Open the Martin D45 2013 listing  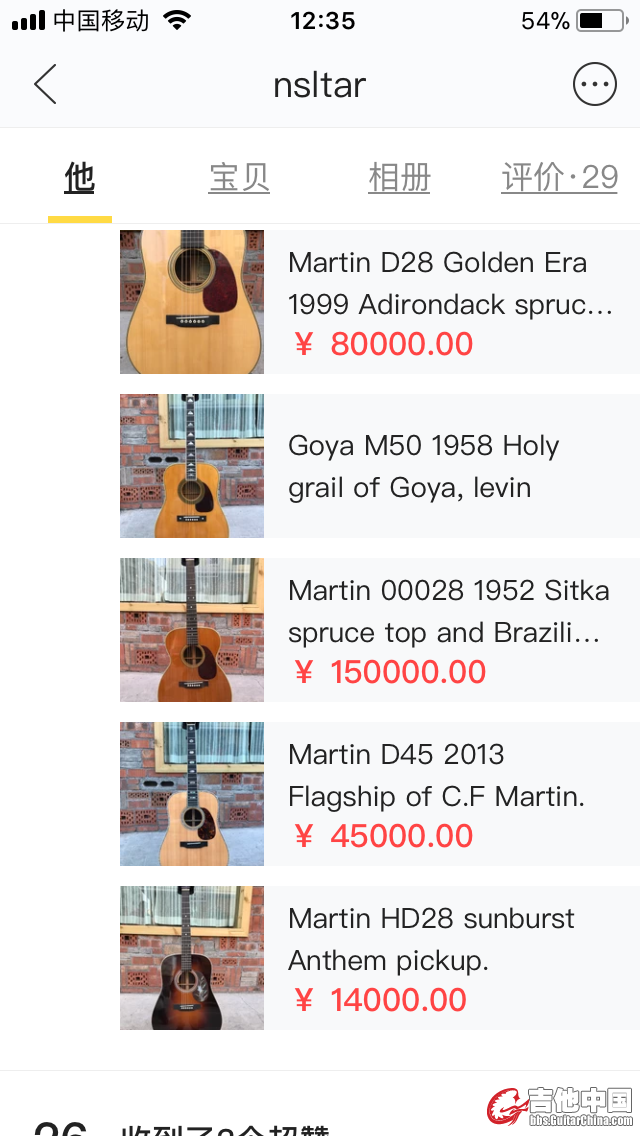click(379, 794)
